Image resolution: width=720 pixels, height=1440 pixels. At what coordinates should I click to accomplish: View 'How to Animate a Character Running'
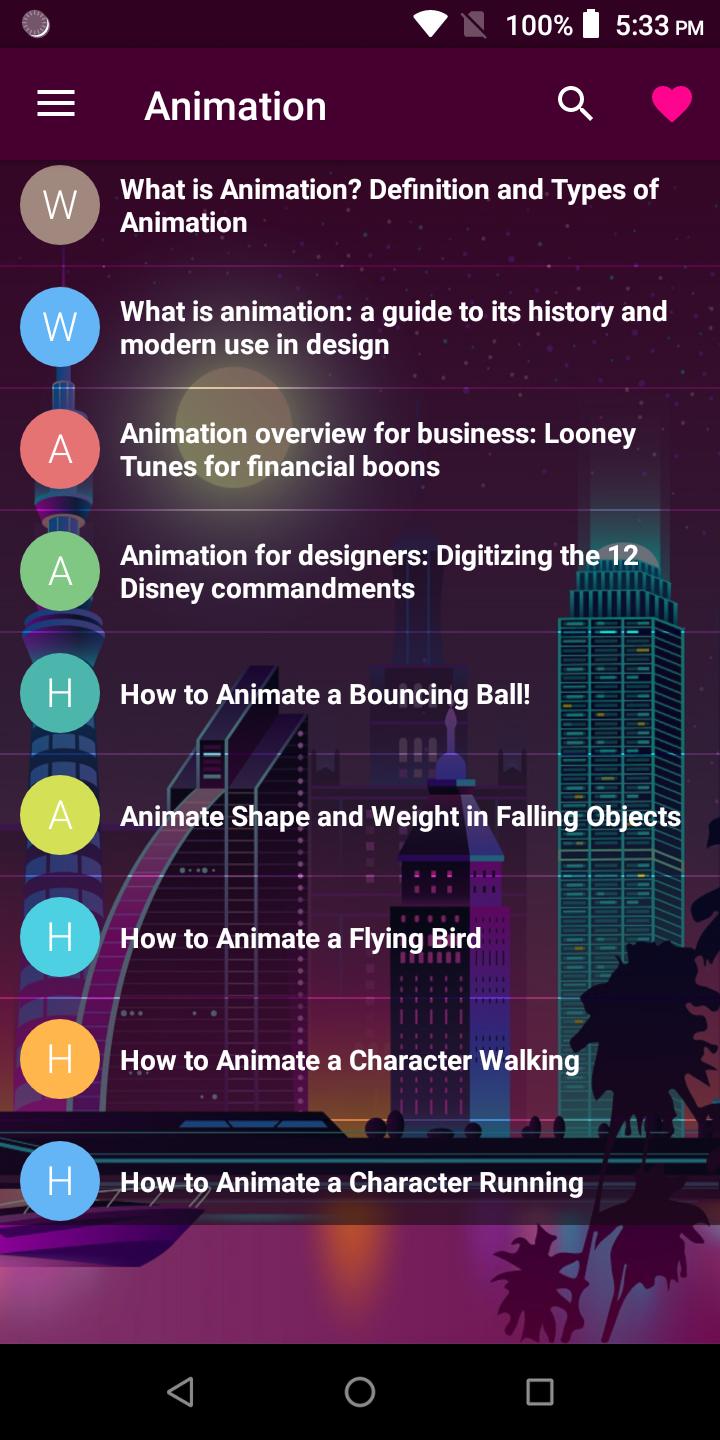(x=351, y=1182)
